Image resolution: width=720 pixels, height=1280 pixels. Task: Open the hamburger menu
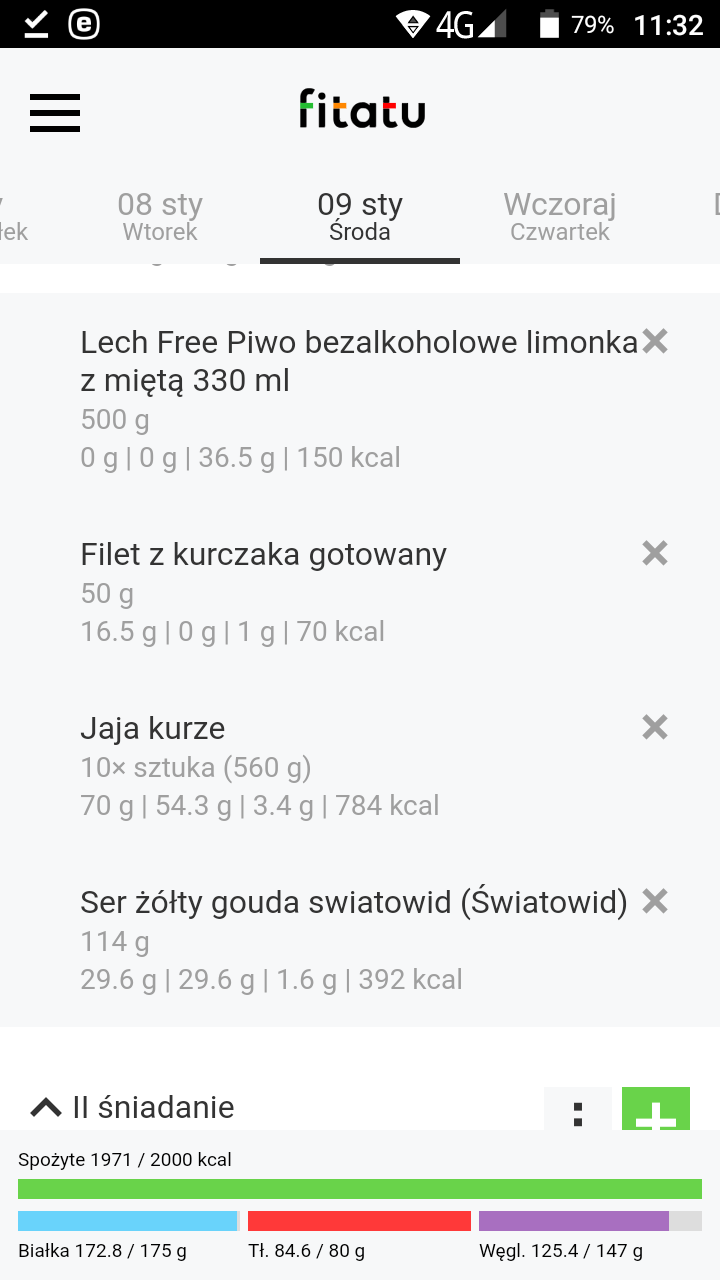55,112
